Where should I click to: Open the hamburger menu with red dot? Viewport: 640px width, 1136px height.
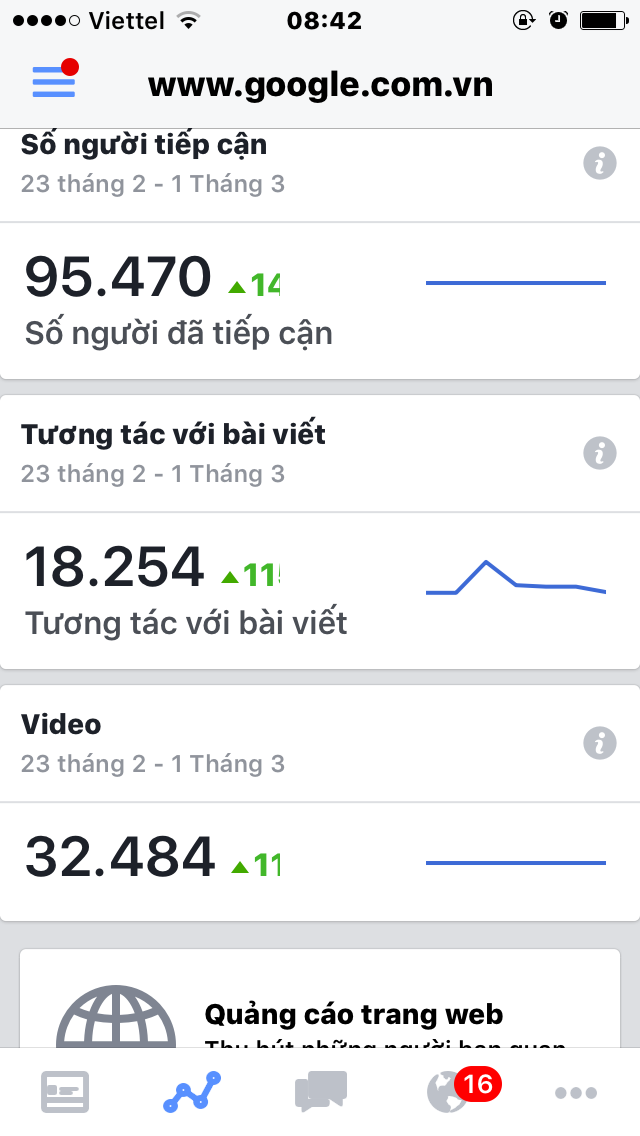[54, 81]
